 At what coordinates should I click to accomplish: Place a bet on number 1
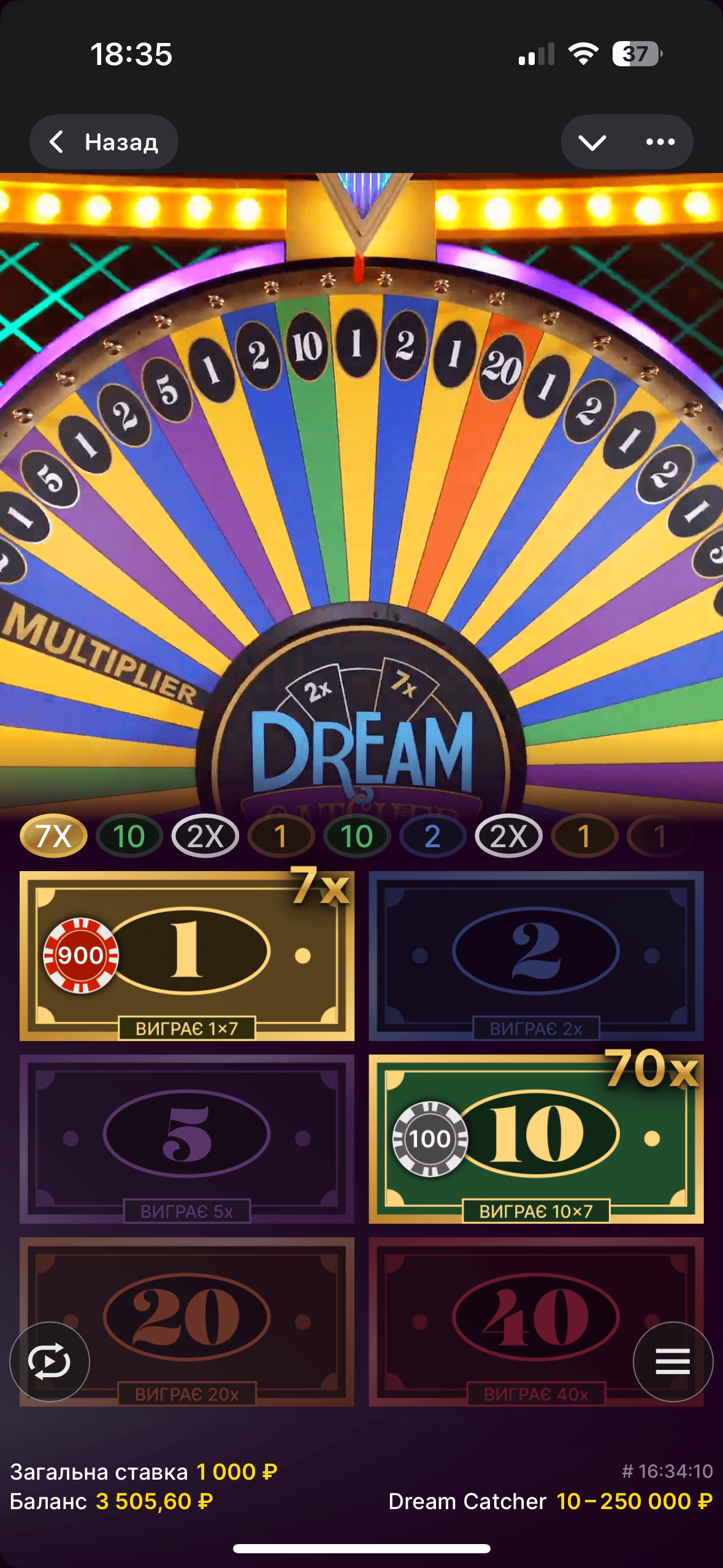(x=187, y=955)
